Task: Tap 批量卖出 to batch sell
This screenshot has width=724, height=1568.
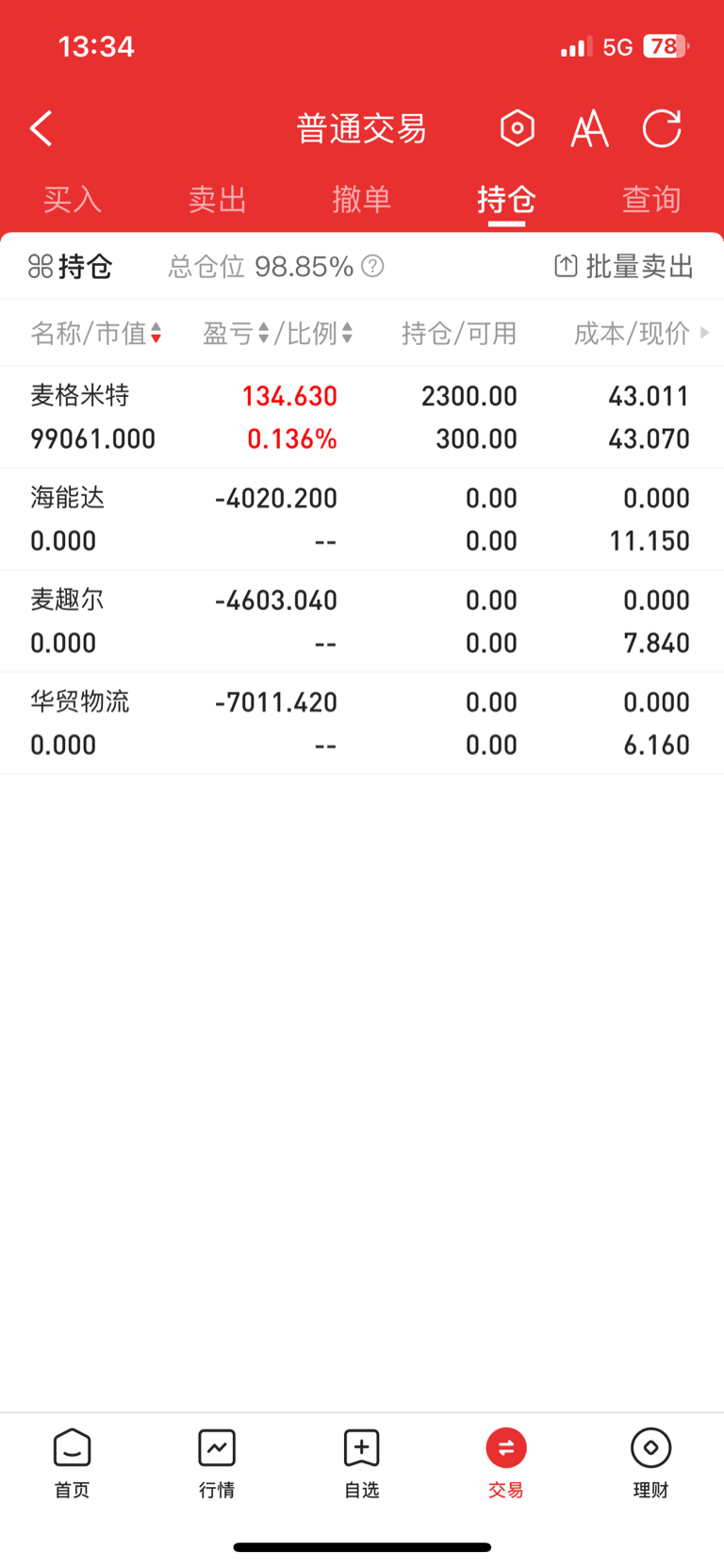Action: point(624,267)
